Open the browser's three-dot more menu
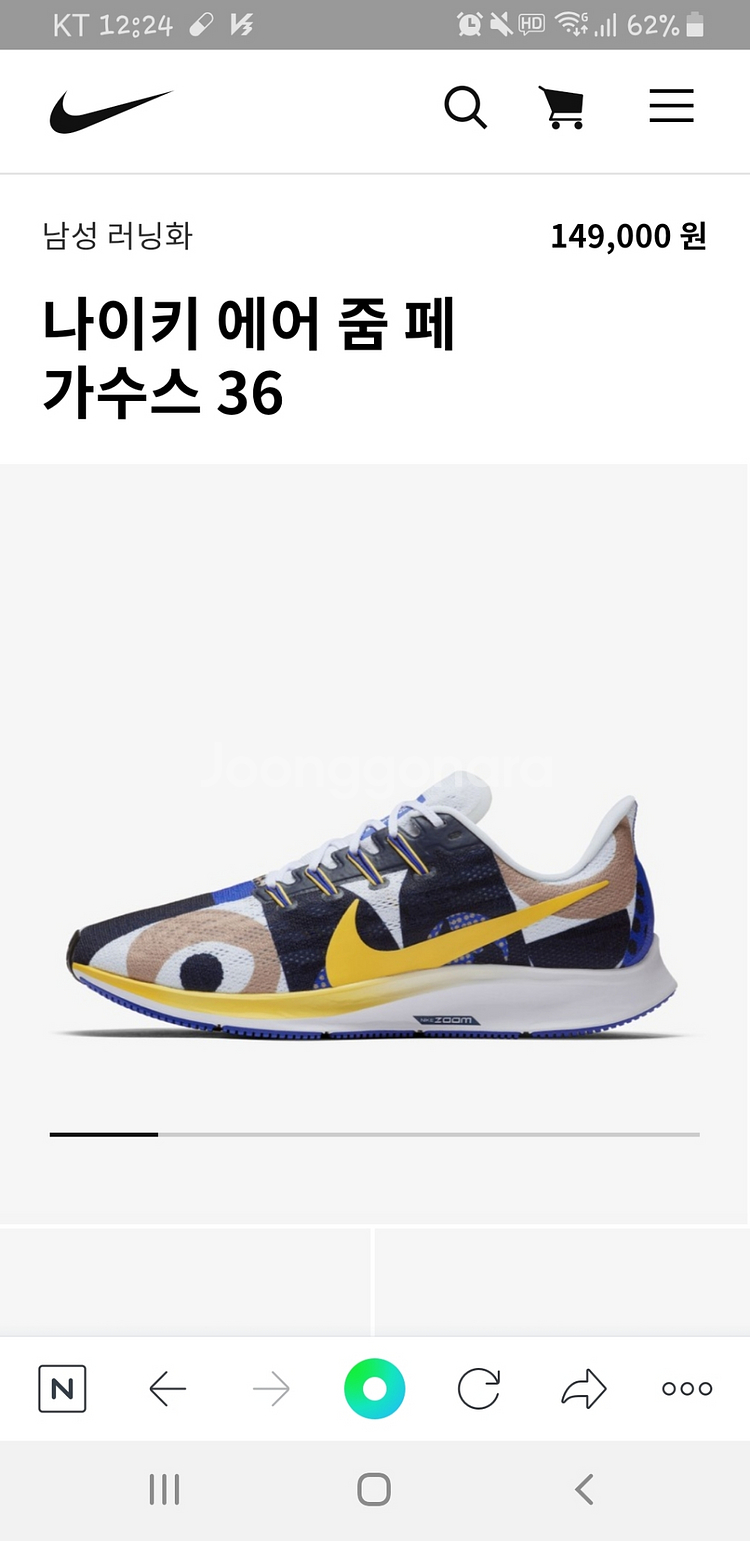Image resolution: width=750 pixels, height=1541 pixels. point(687,1388)
